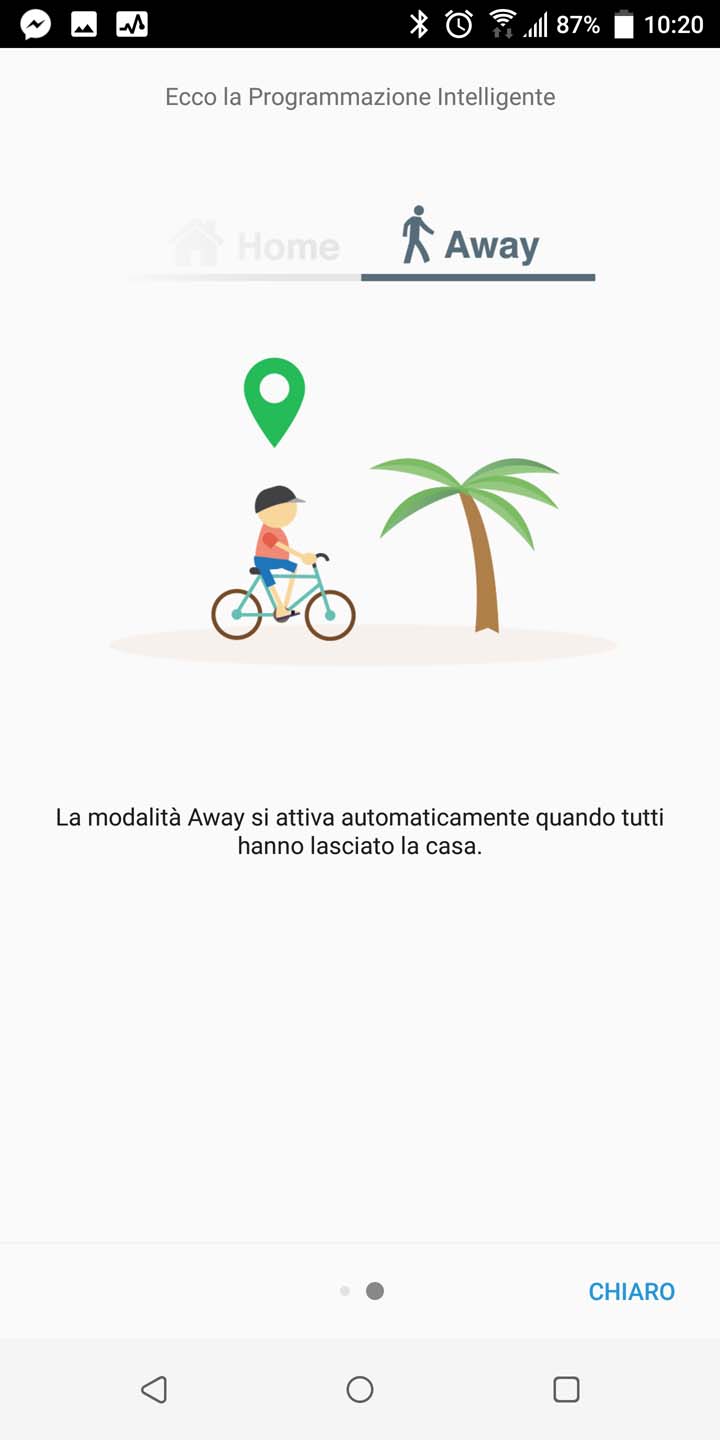The height and width of the screenshot is (1440, 720).
Task: Go to the home screen
Action: pyautogui.click(x=360, y=1389)
